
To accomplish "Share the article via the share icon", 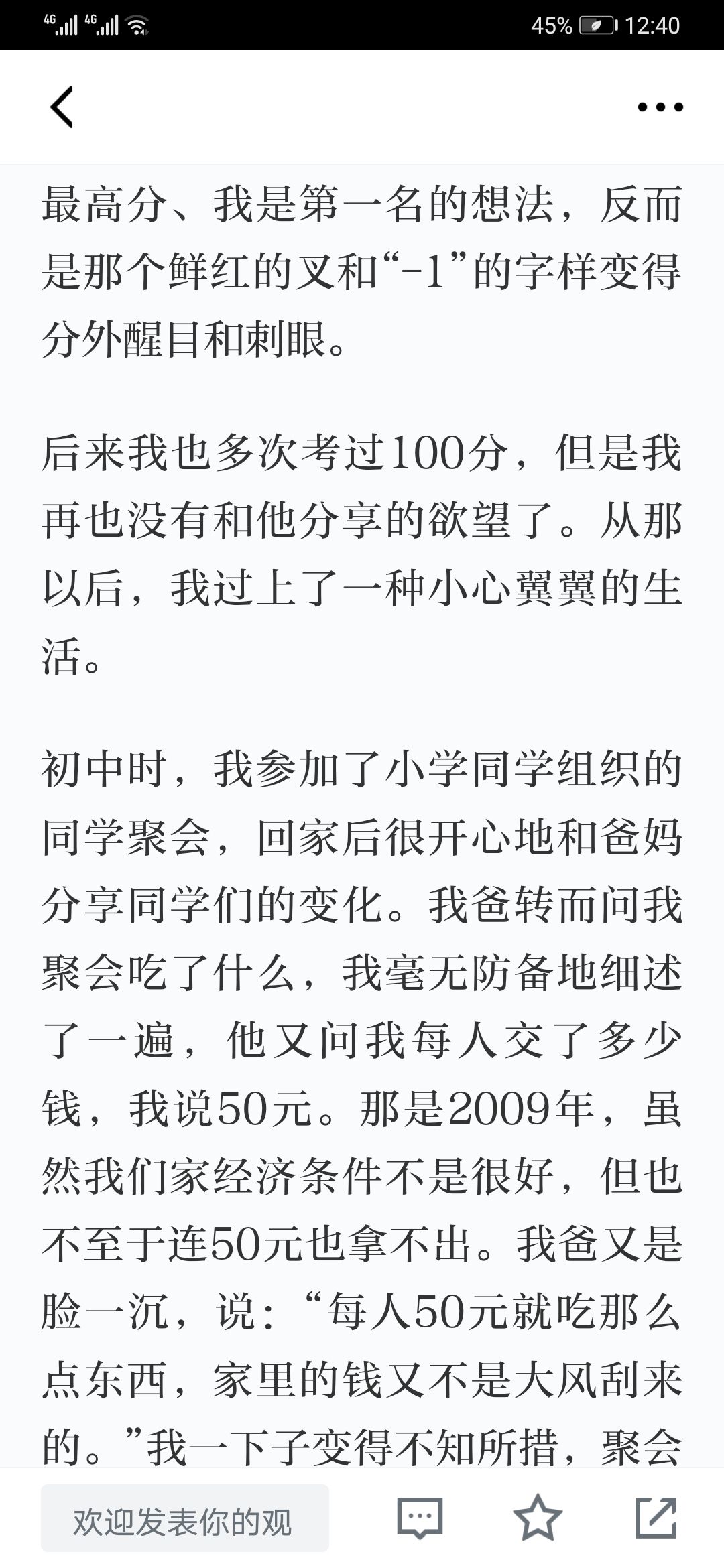I will pyautogui.click(x=656, y=1517).
